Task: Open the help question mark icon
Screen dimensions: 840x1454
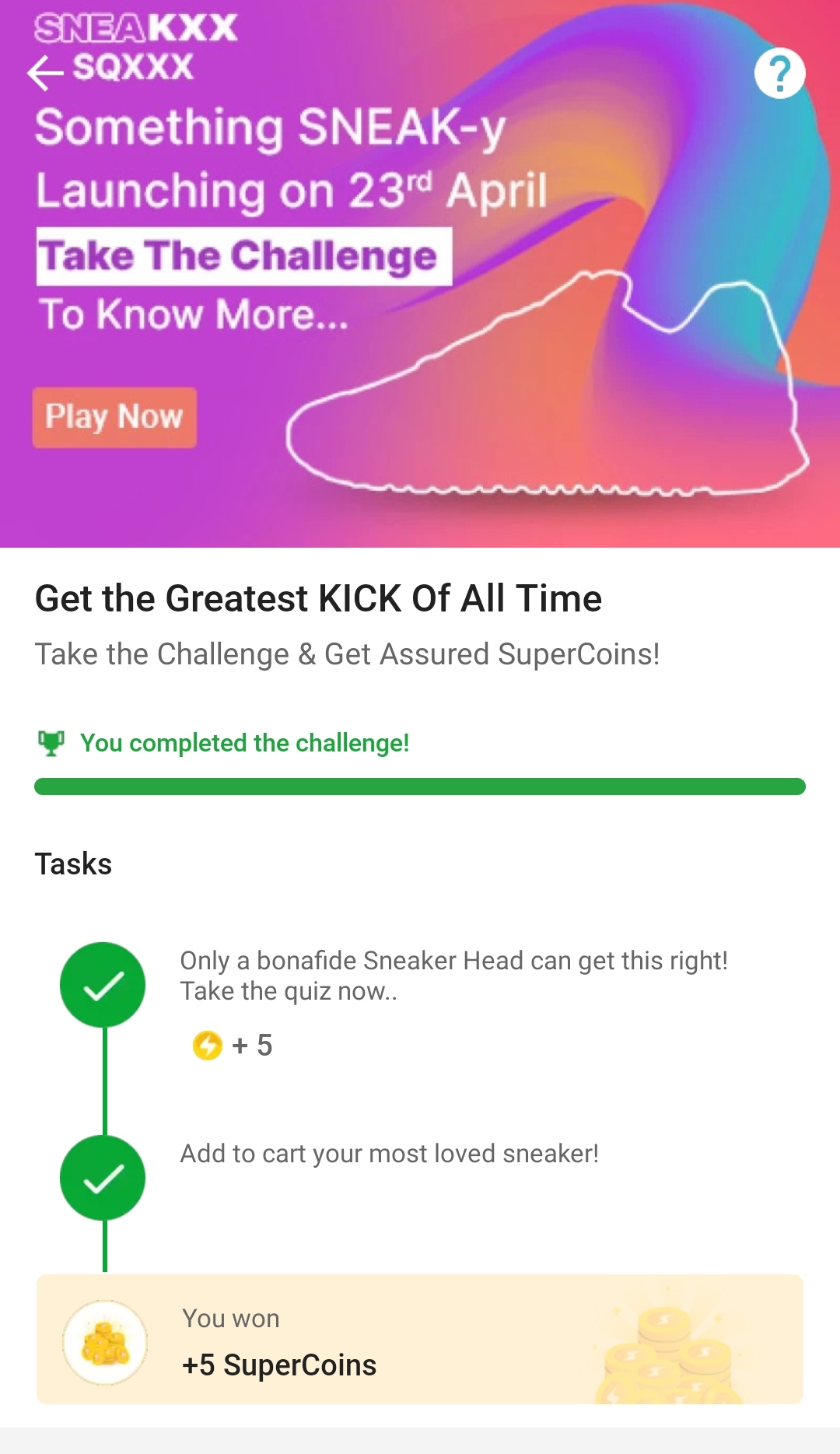Action: [x=779, y=73]
